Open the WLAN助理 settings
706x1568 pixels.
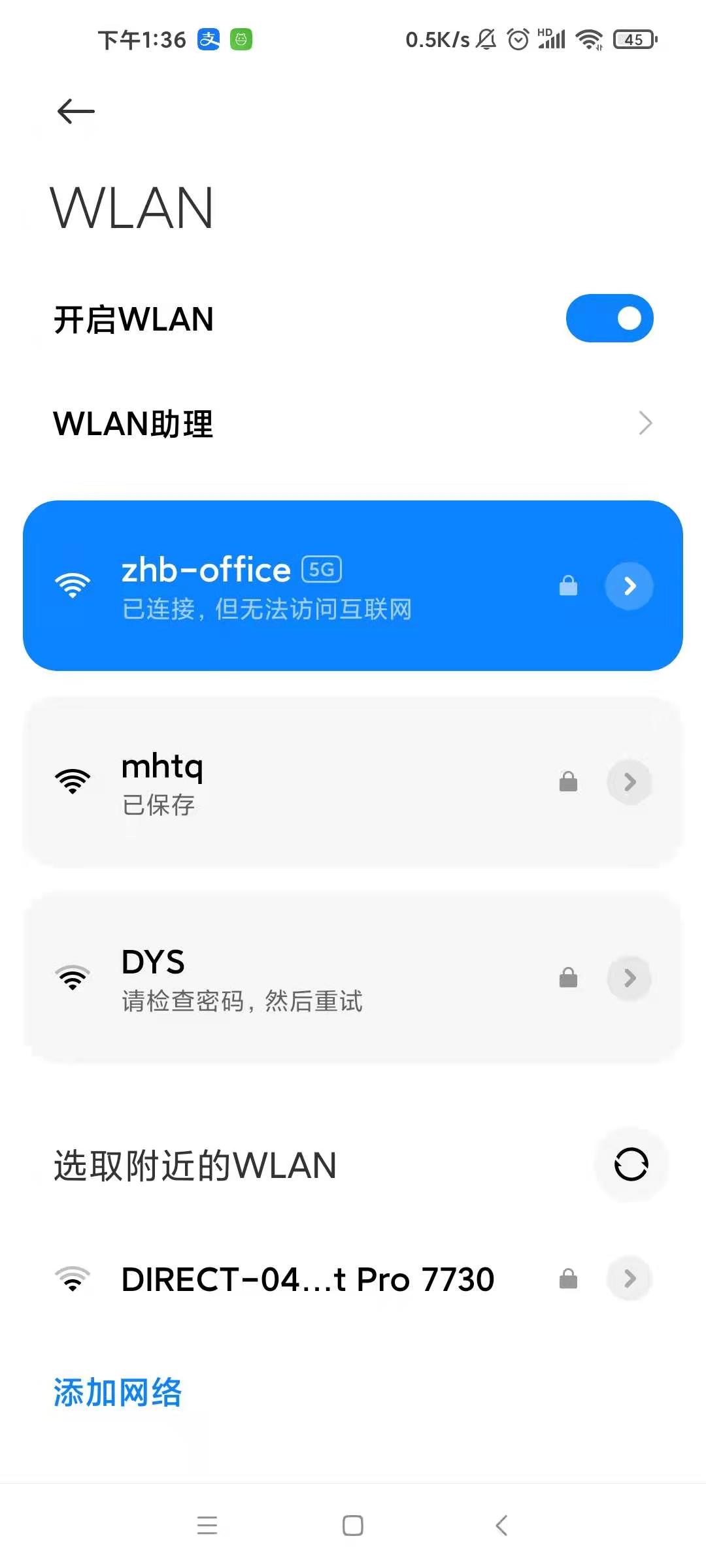[353, 423]
